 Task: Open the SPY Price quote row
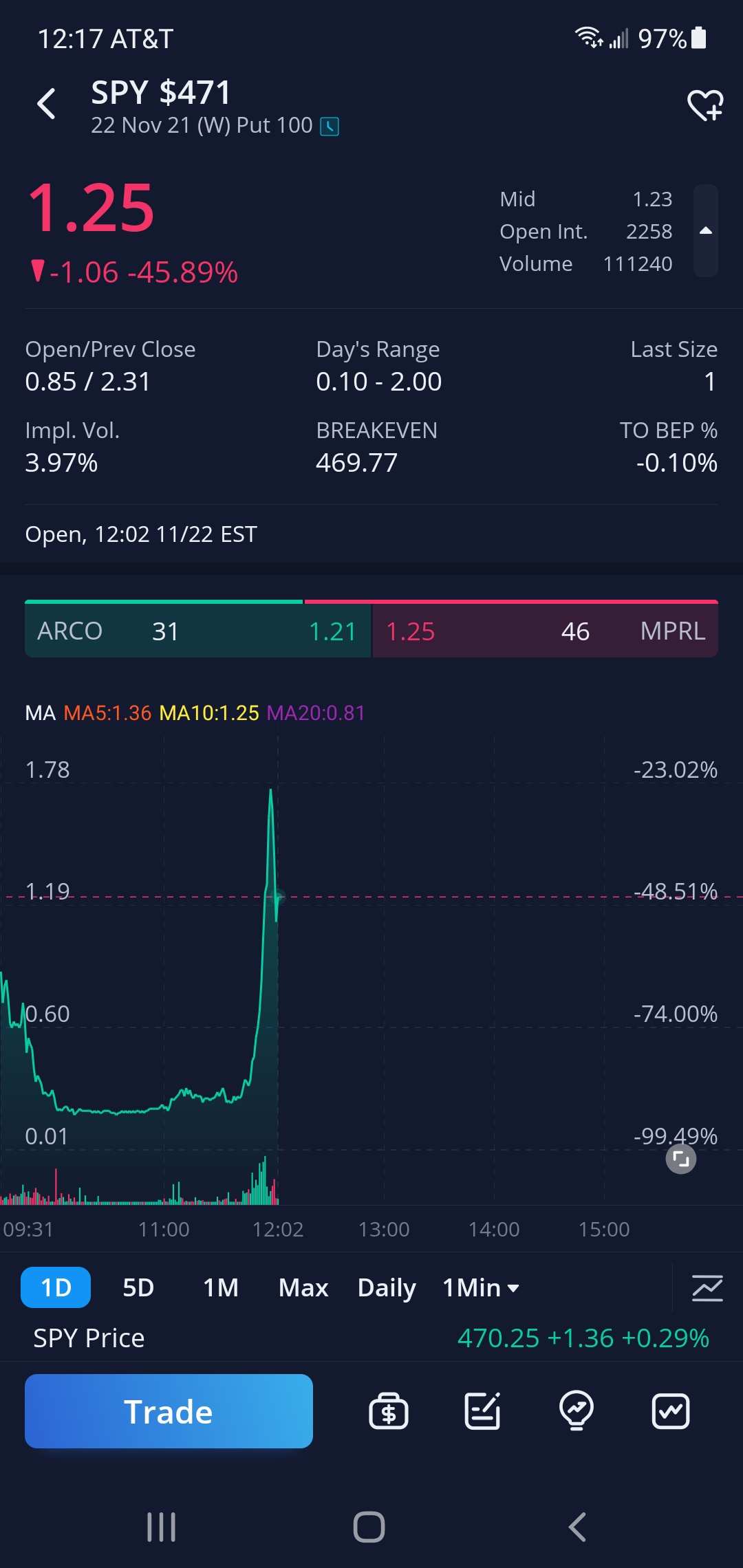(x=371, y=1338)
